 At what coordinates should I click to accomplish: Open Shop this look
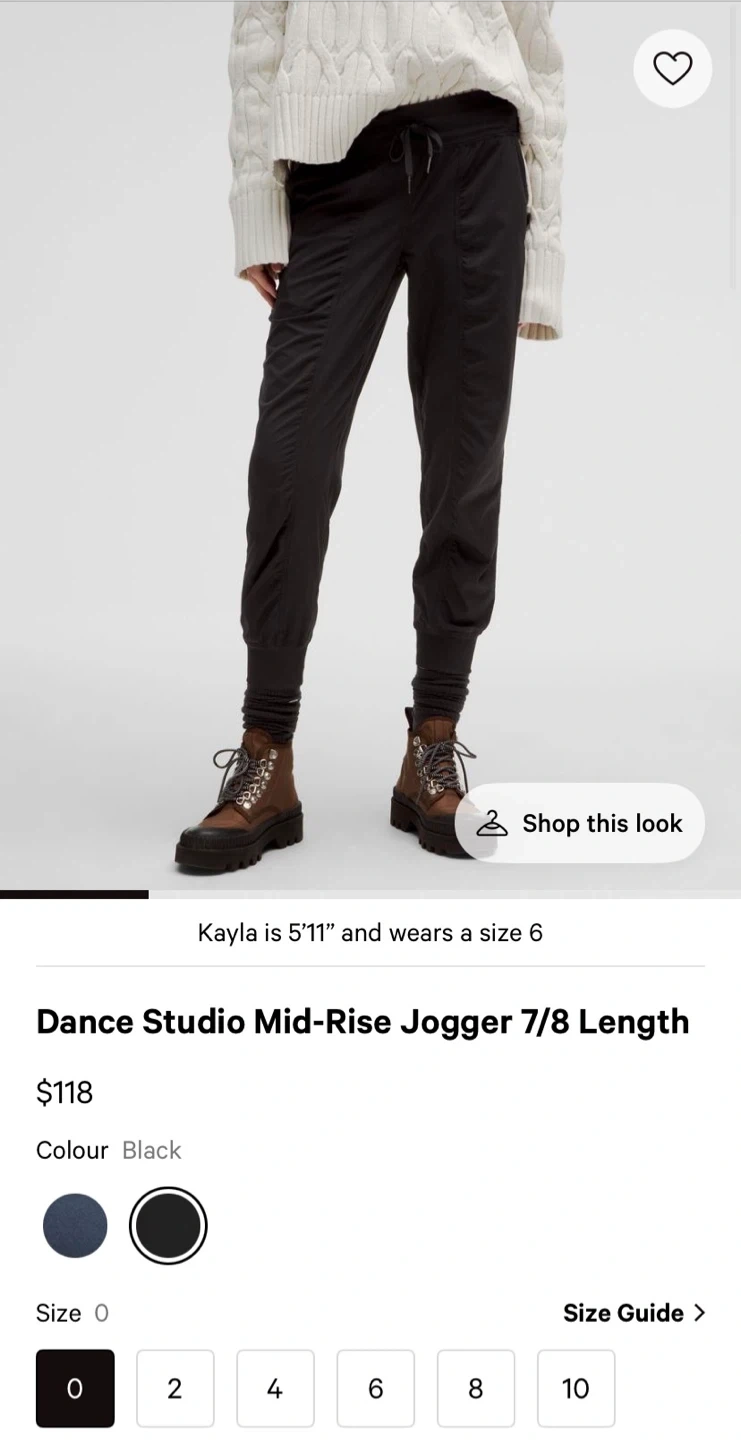580,823
